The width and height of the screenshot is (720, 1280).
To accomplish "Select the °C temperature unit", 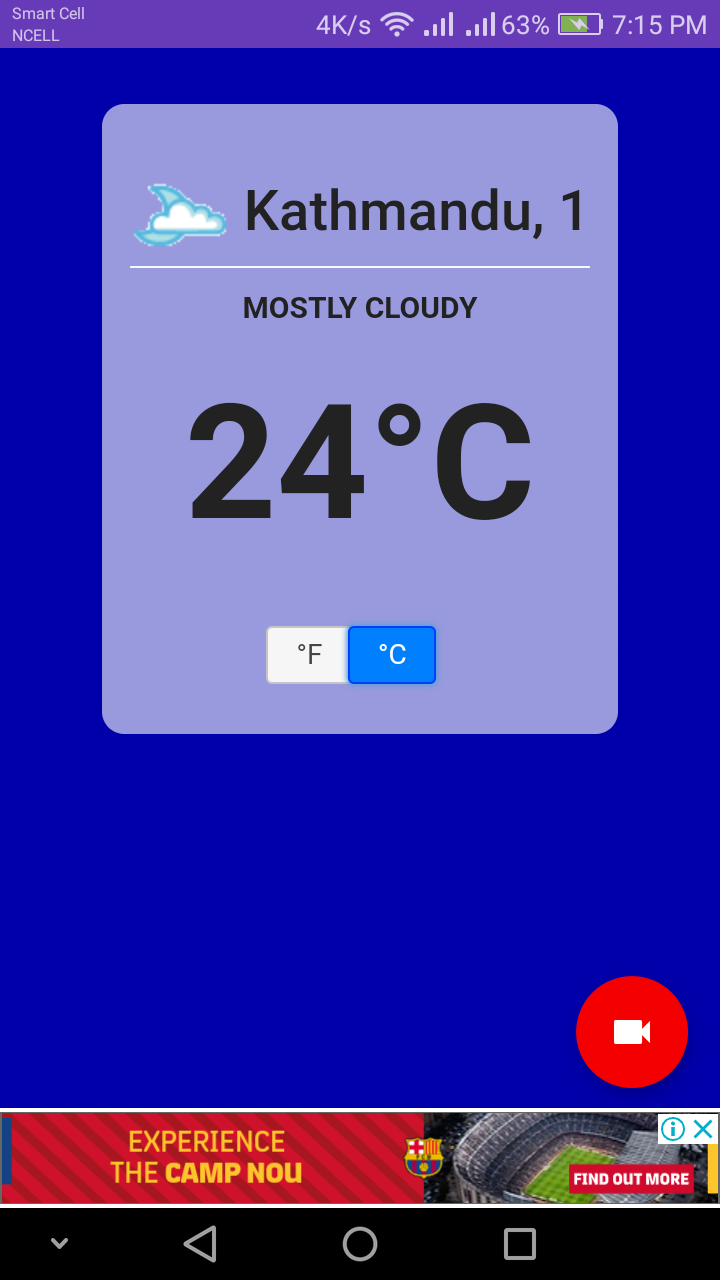I will (392, 655).
